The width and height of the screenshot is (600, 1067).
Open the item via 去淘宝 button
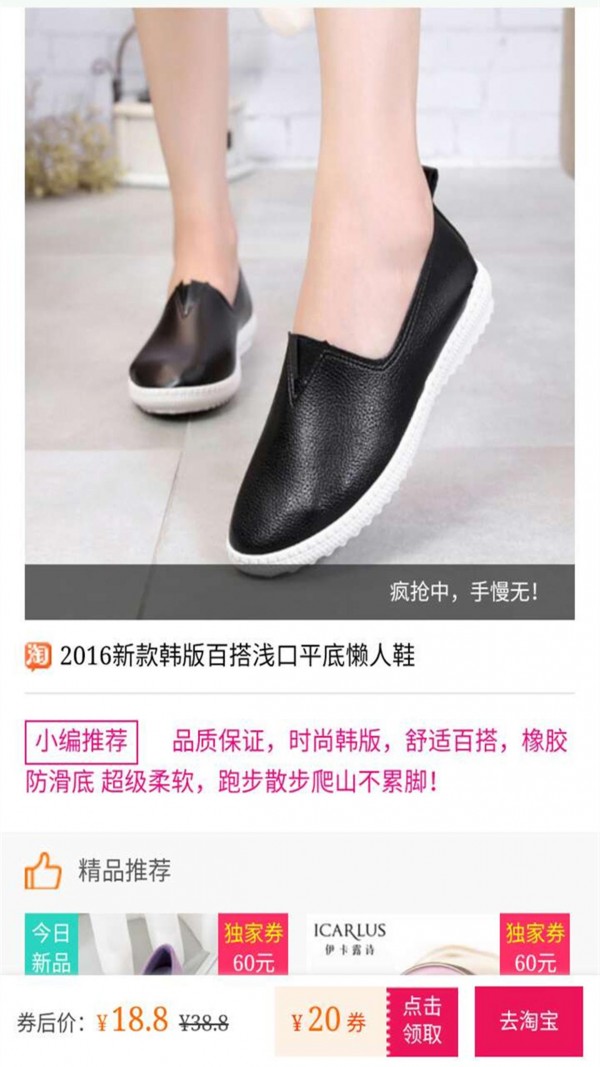coord(528,1021)
